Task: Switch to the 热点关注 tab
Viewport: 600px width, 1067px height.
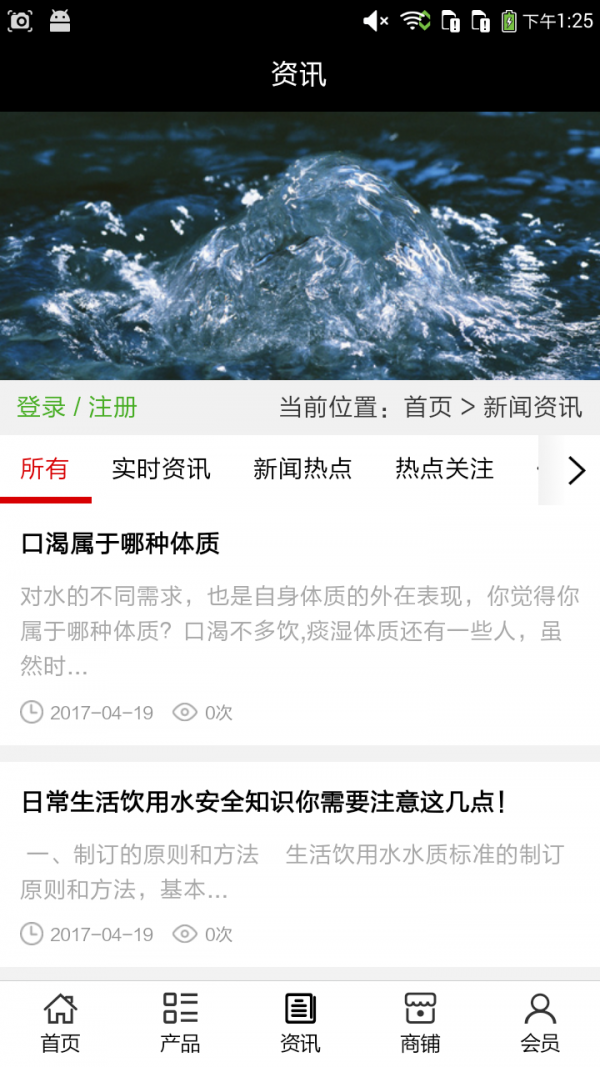Action: click(x=444, y=469)
